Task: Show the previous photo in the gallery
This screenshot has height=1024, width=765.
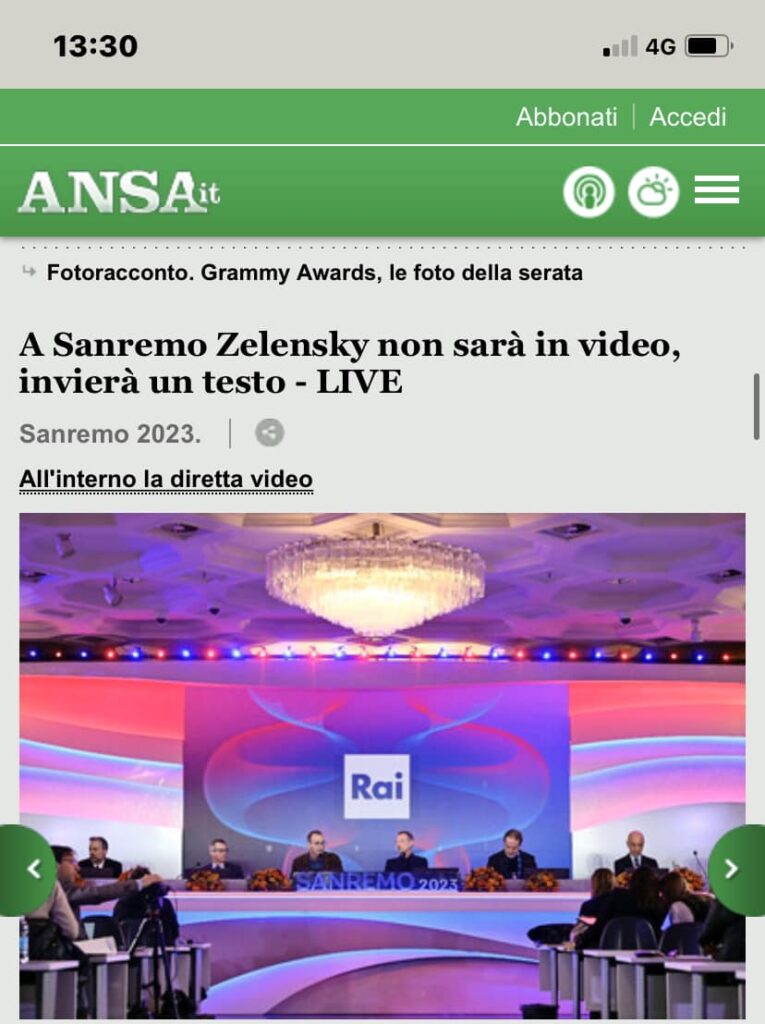Action: 28,869
